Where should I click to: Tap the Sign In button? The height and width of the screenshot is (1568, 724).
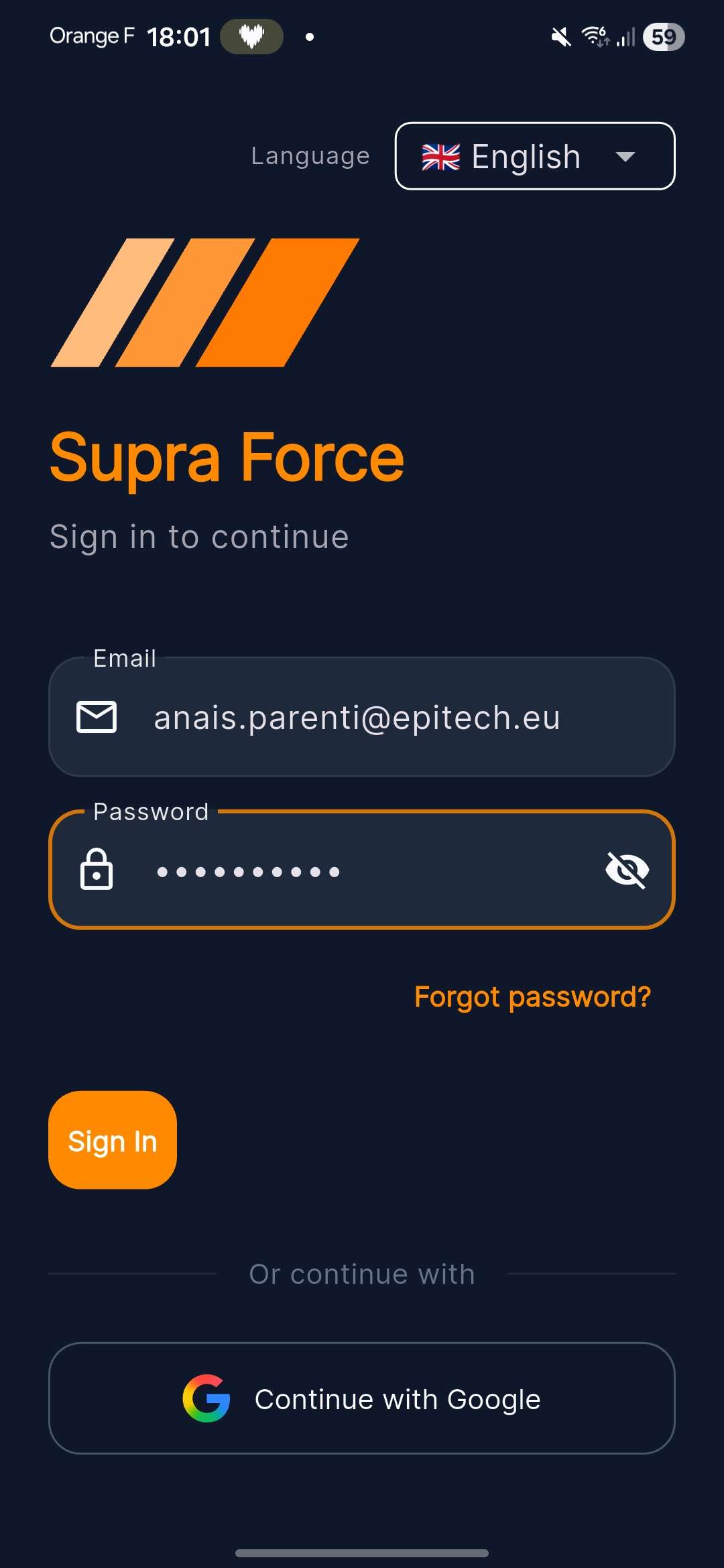tap(113, 1140)
